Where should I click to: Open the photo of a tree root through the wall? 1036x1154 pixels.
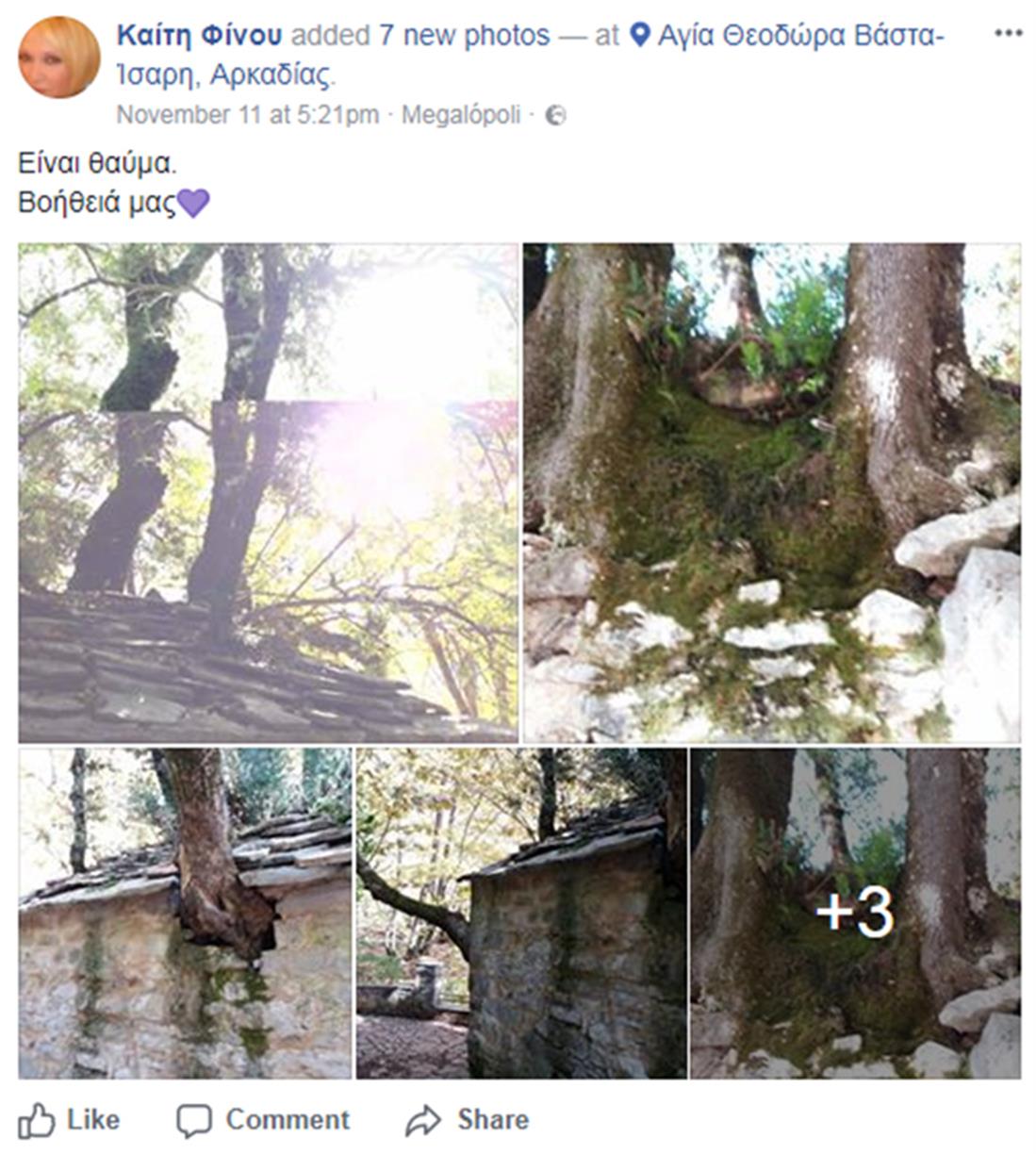click(185, 913)
